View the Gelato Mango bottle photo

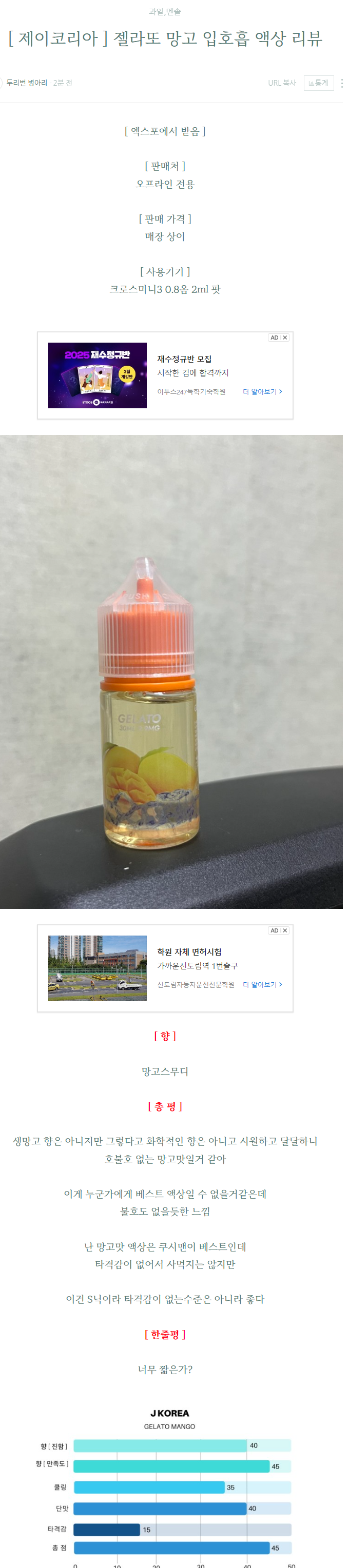[x=171, y=671]
